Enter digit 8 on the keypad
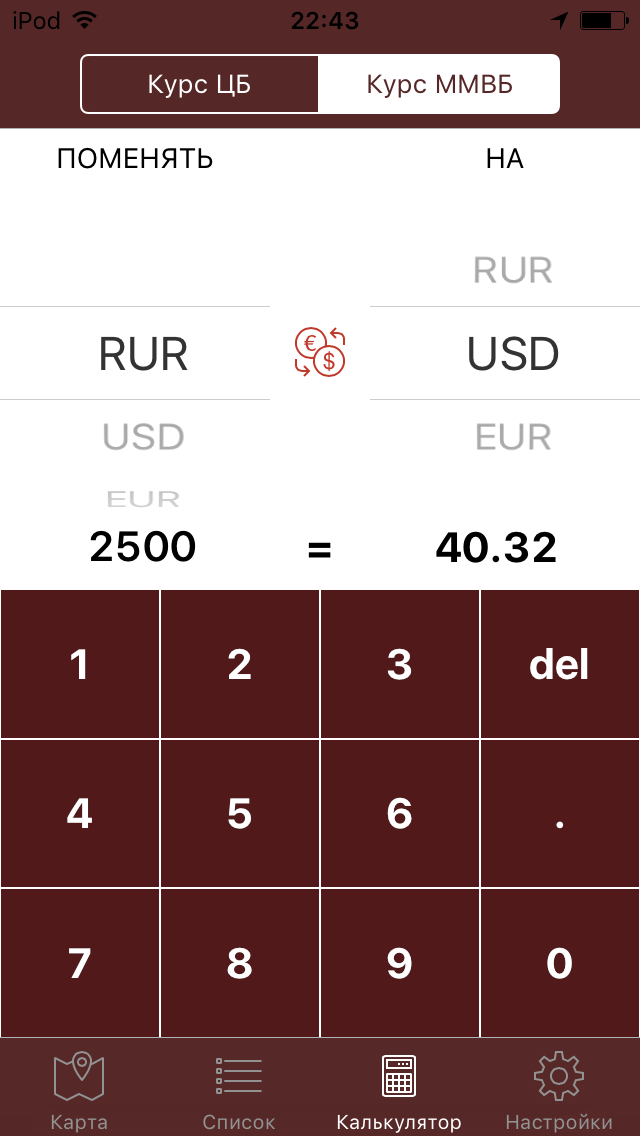Viewport: 640px width, 1136px height. tap(240, 963)
